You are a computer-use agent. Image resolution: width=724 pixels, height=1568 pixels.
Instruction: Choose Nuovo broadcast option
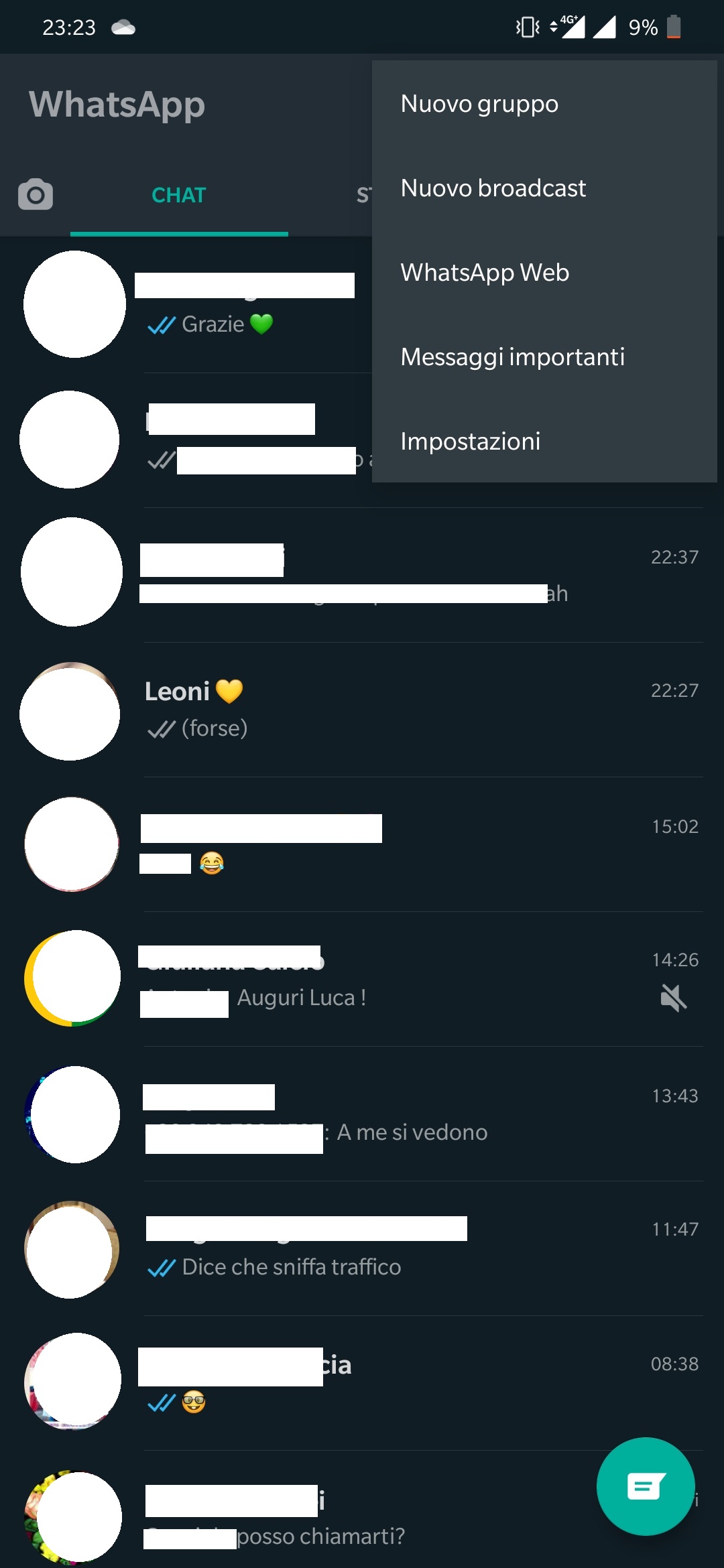coord(493,188)
